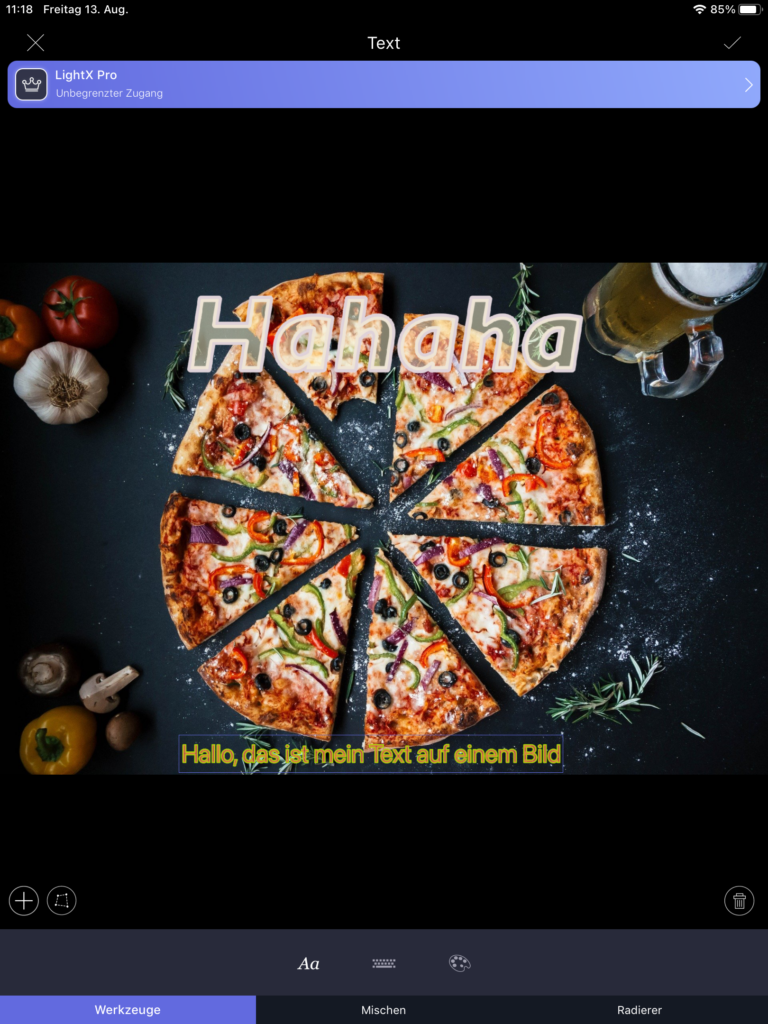Viewport: 768px width, 1024px height.
Task: Delete selected text with the trash icon
Action: point(739,900)
